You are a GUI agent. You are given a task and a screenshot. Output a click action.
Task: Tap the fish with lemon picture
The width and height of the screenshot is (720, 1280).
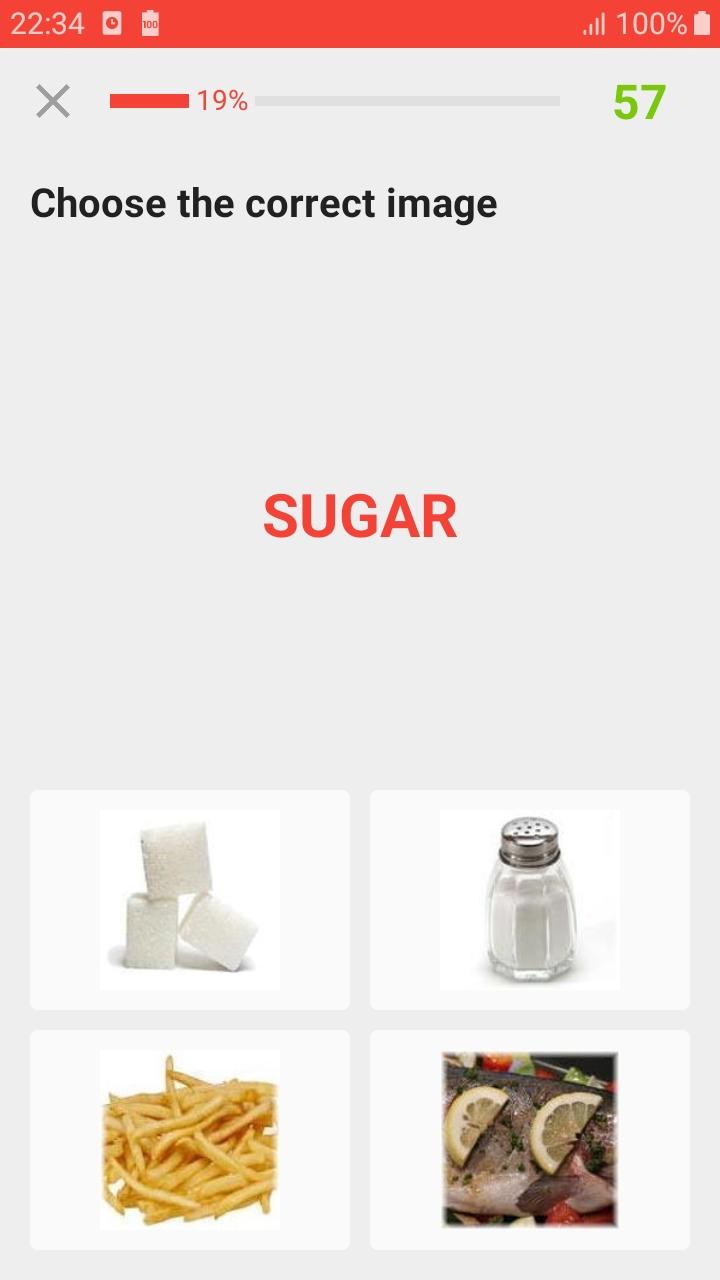[530, 1140]
